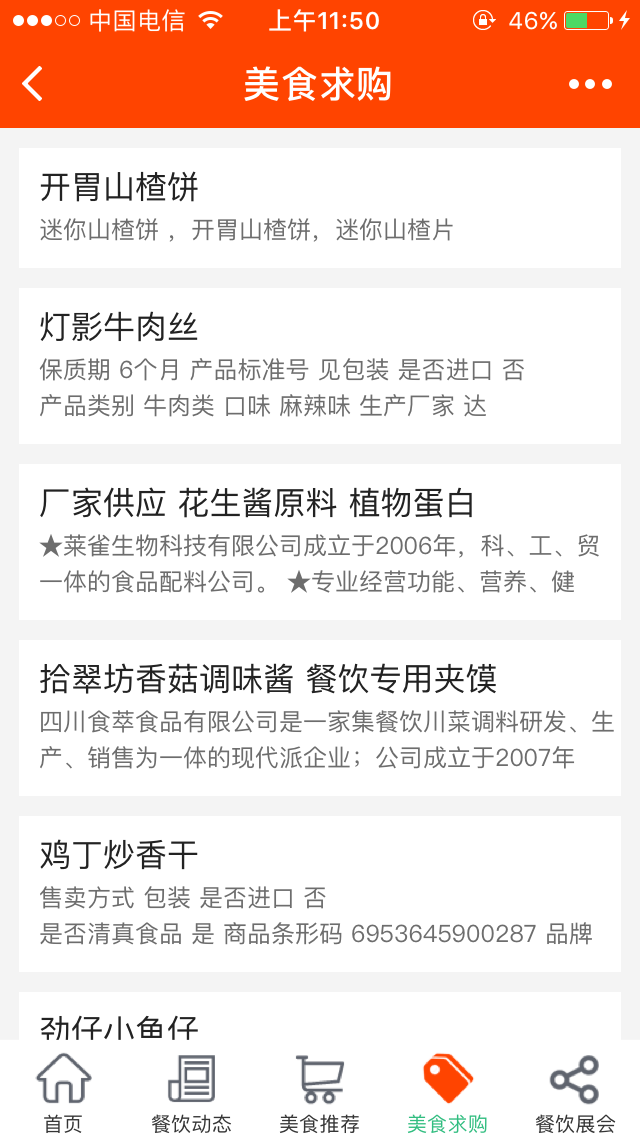
Task: Select the 鸡丁炒香干 listing
Action: click(320, 894)
